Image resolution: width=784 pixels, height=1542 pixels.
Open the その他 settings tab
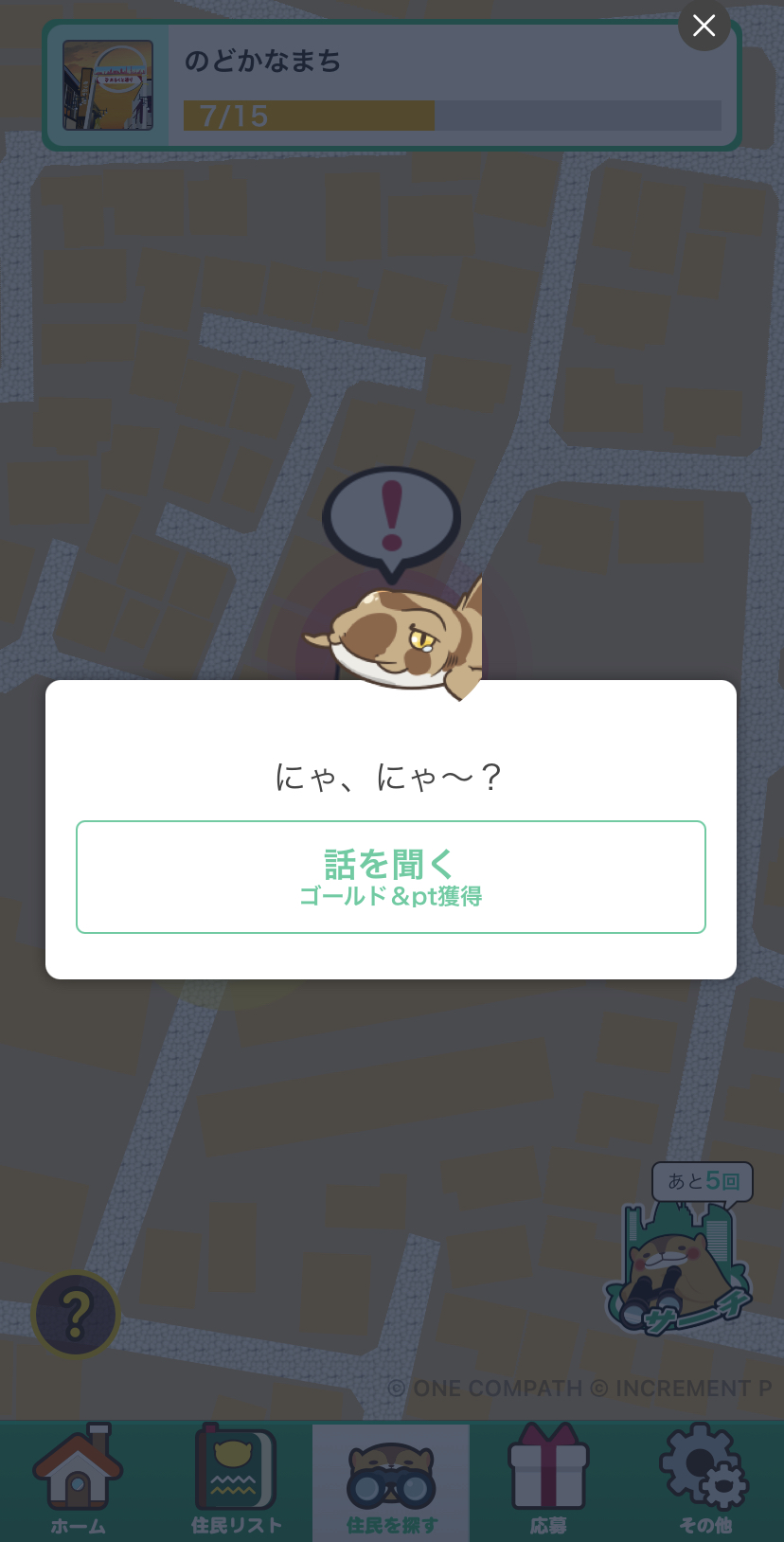[x=705, y=1481]
